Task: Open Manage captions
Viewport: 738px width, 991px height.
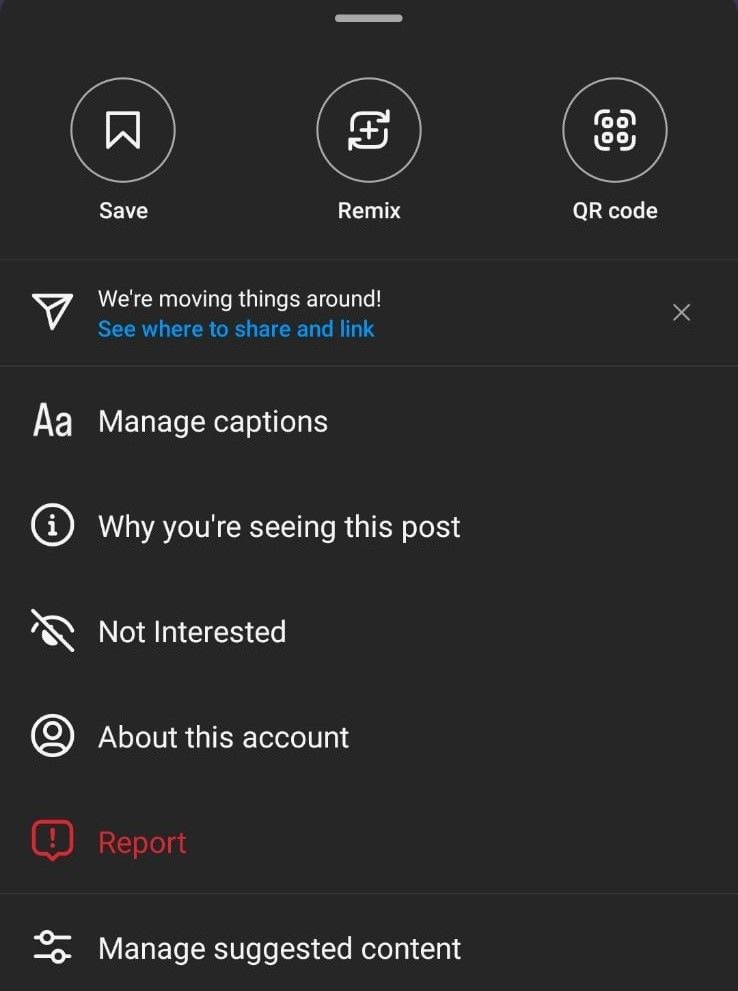Action: (x=212, y=421)
